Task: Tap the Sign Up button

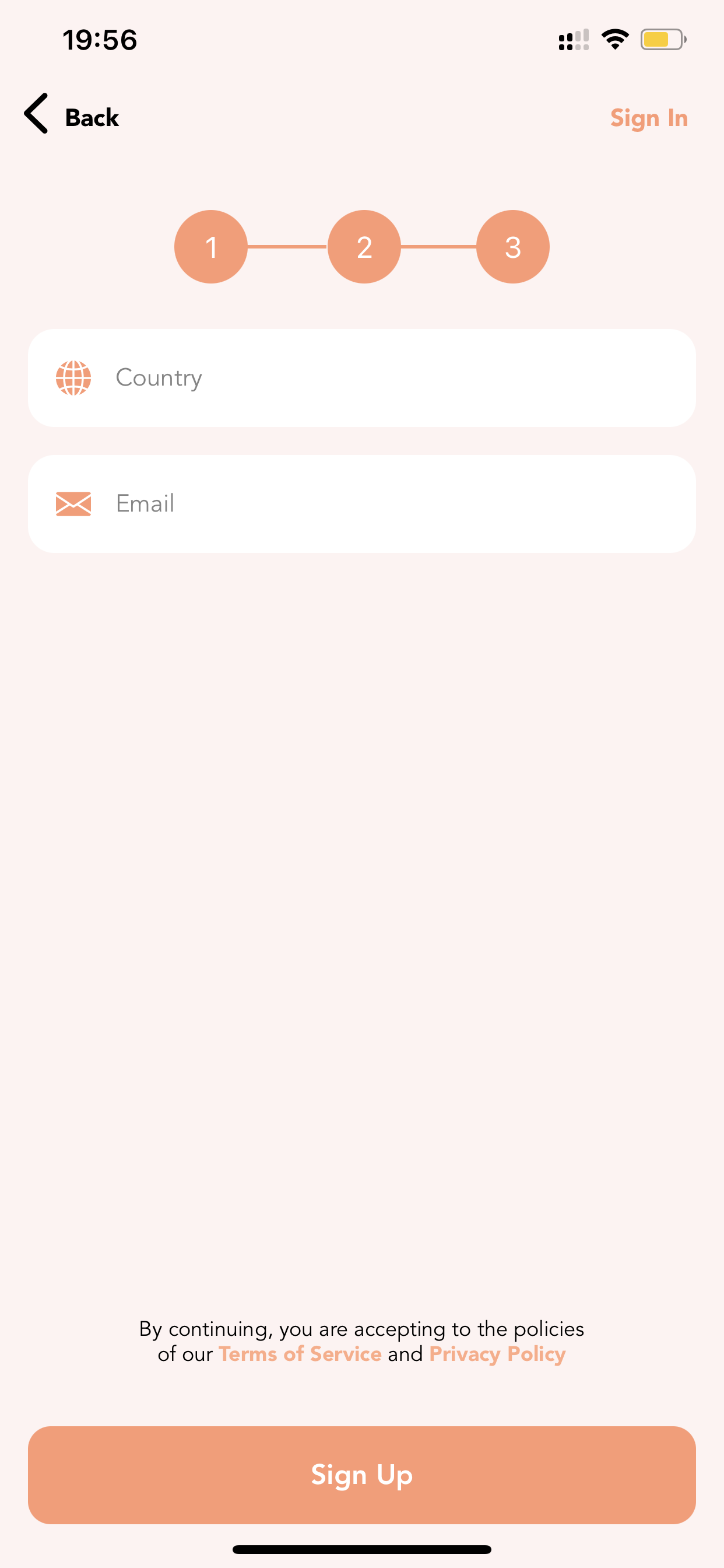Action: 362,1475
